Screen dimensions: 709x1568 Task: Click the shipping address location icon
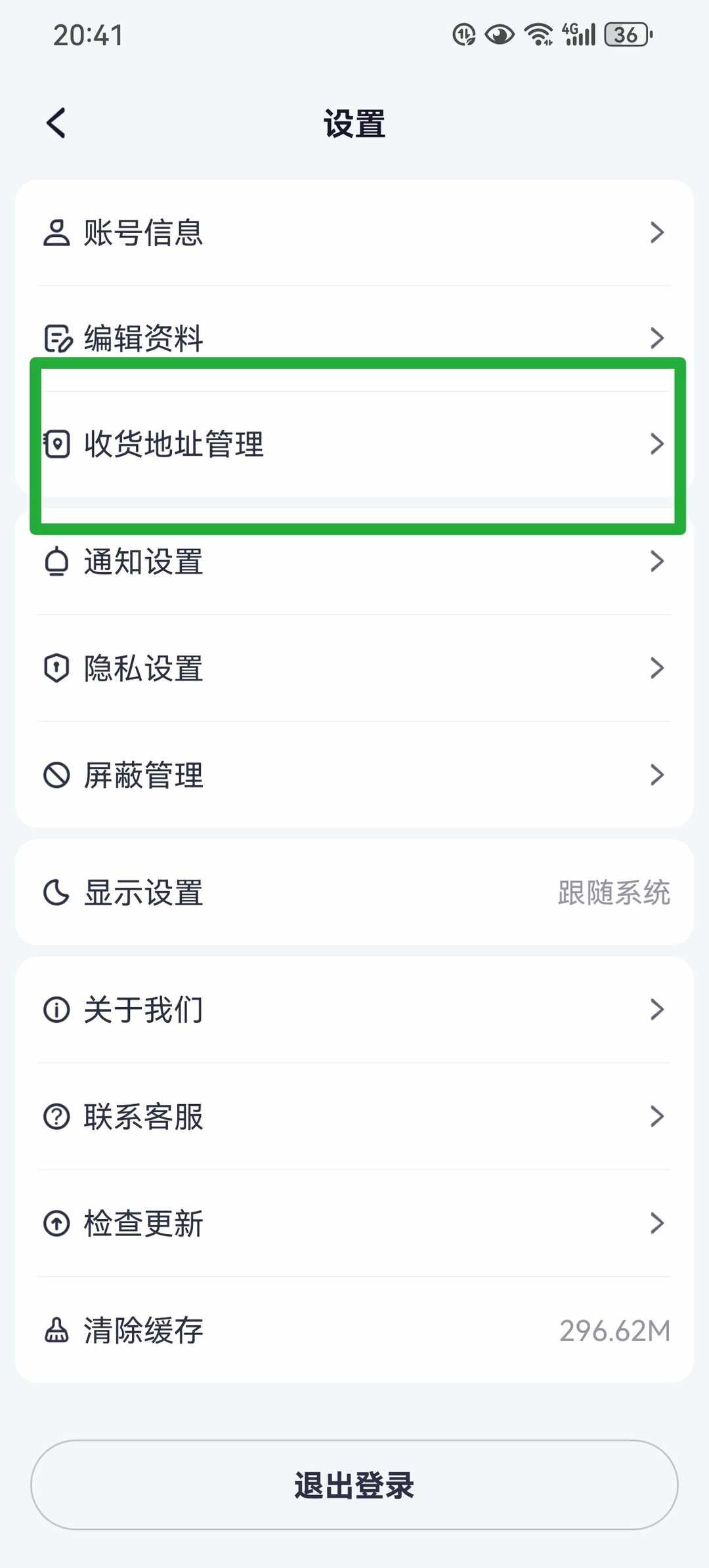click(x=56, y=444)
